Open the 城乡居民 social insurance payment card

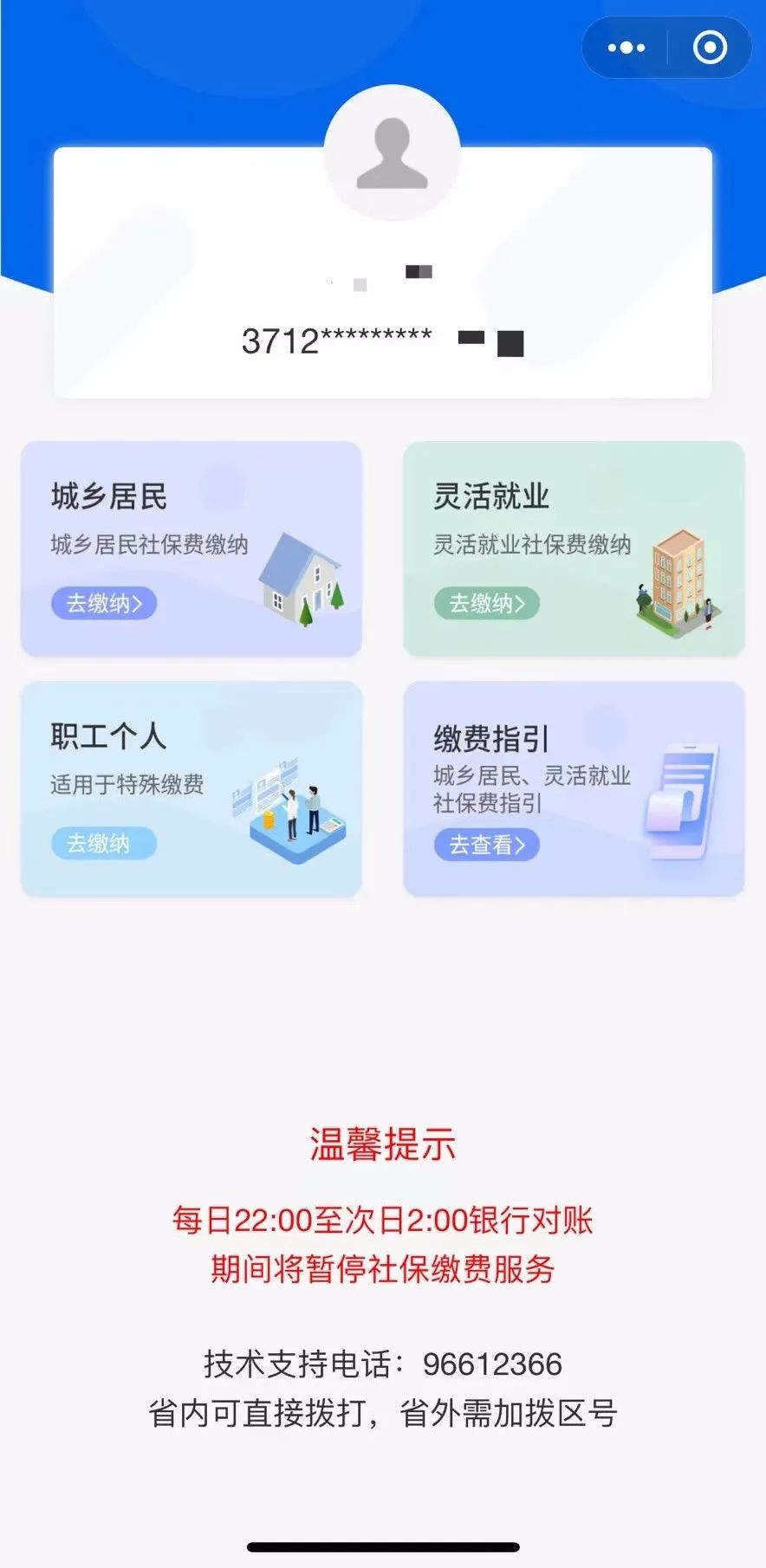pos(191,548)
